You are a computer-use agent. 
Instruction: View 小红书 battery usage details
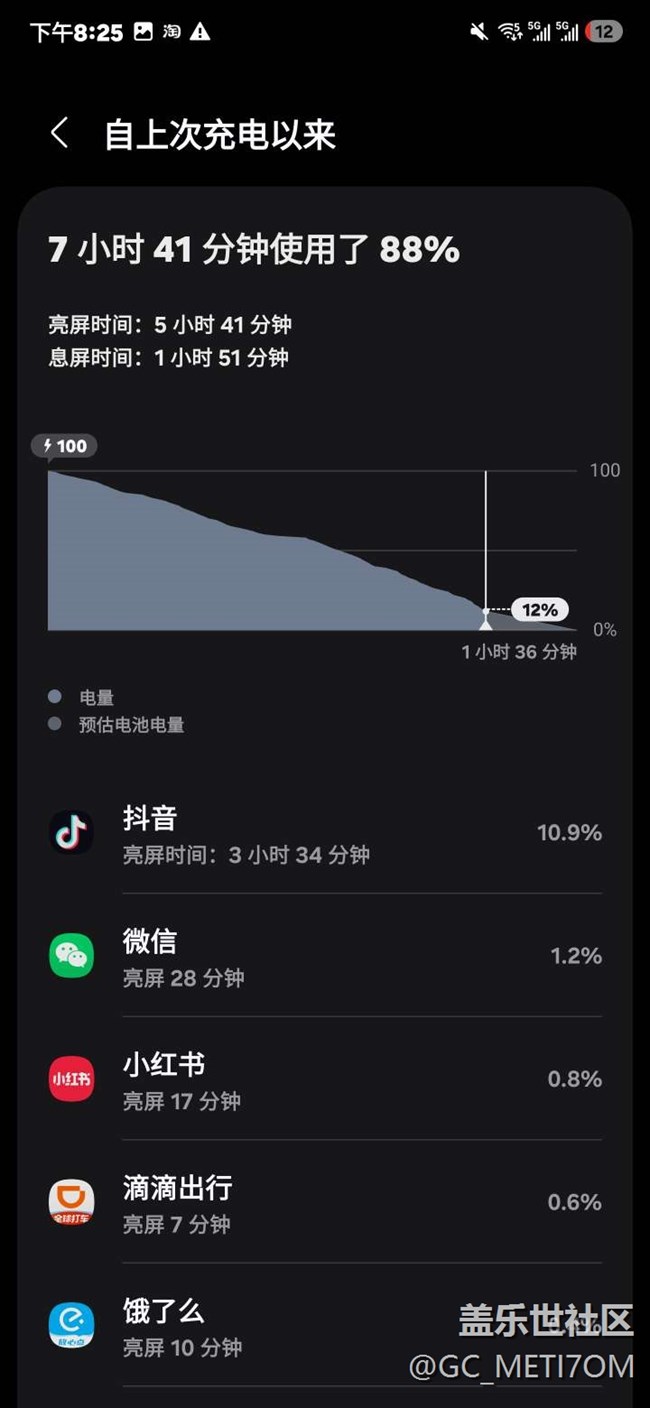point(325,1079)
